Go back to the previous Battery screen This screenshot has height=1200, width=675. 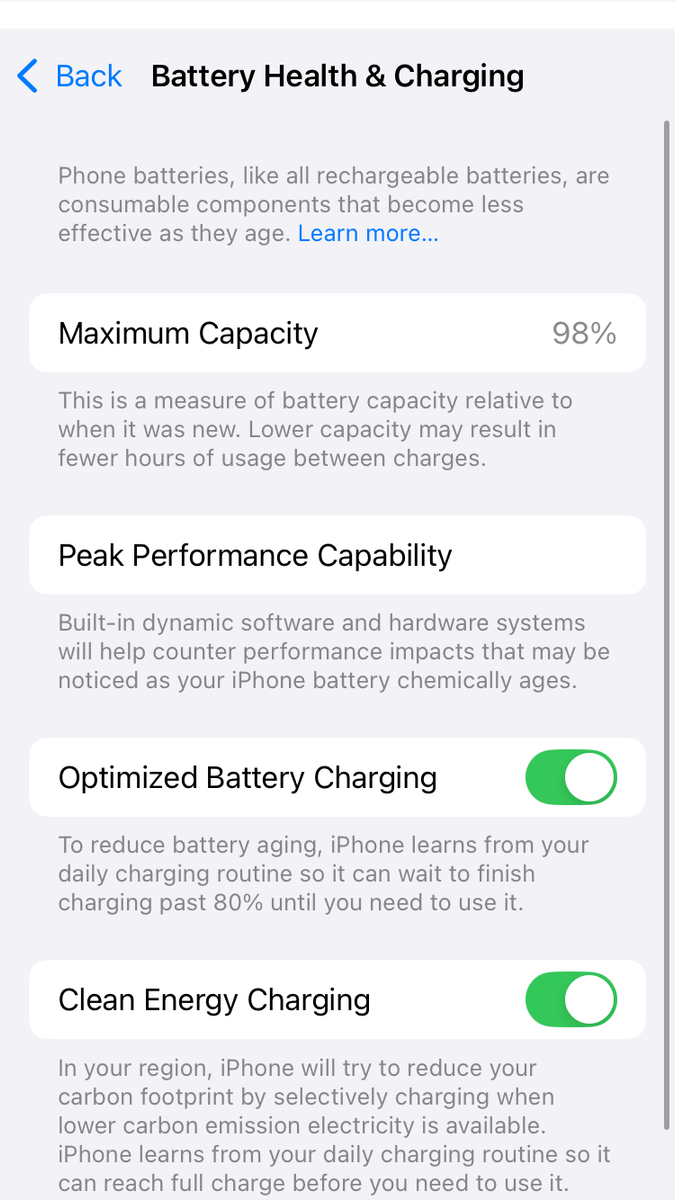click(70, 77)
